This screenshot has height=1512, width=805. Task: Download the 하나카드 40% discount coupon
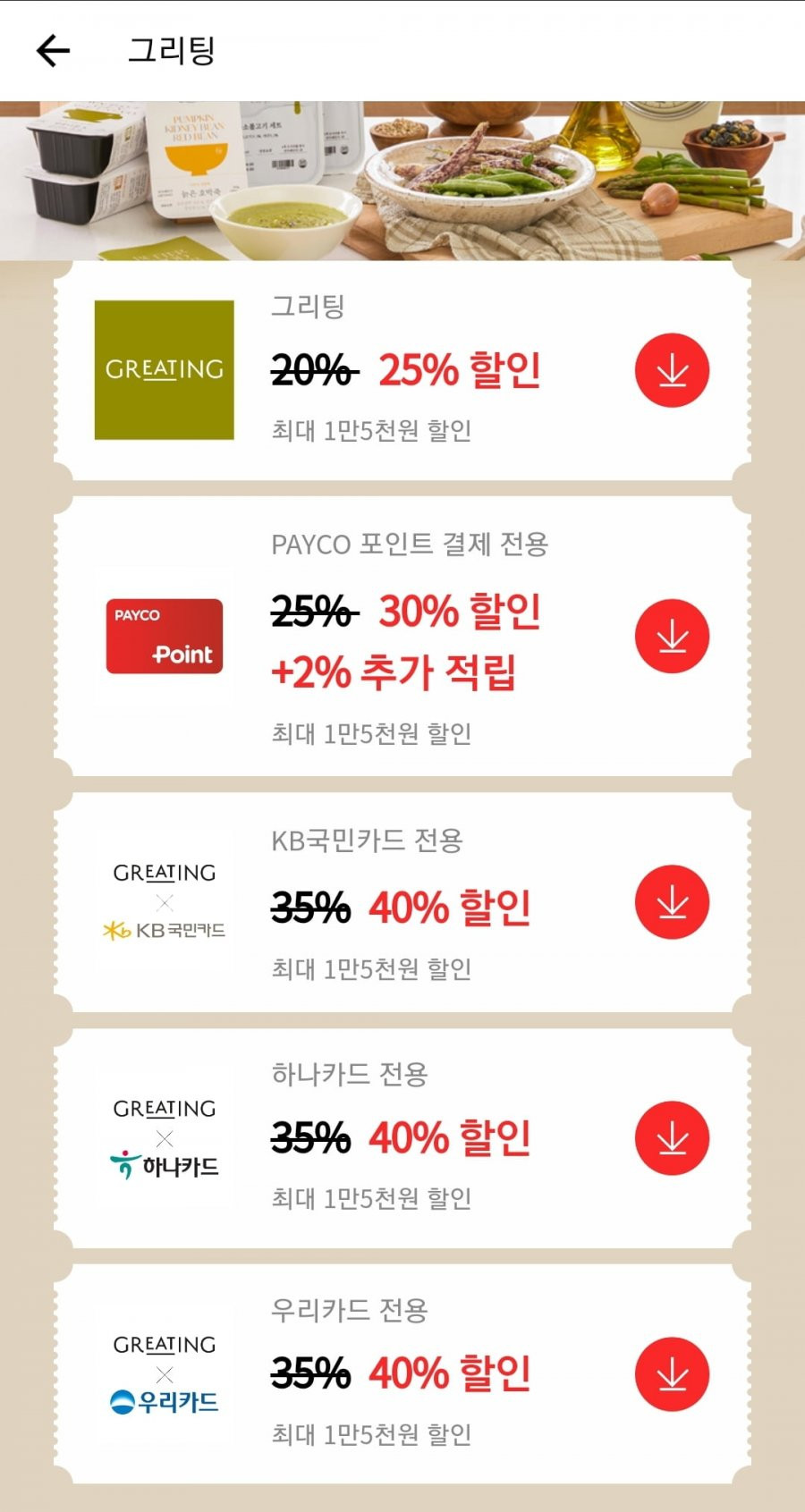pyautogui.click(x=672, y=1138)
